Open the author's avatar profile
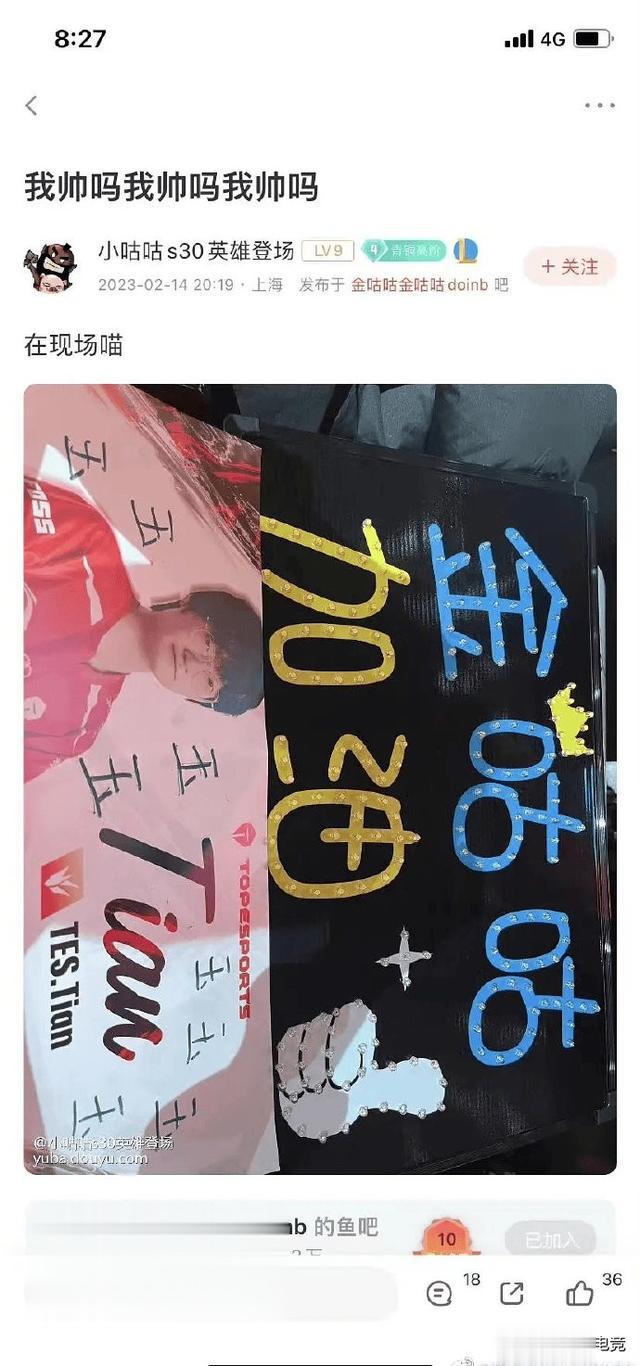640x1366 pixels. click(x=49, y=267)
